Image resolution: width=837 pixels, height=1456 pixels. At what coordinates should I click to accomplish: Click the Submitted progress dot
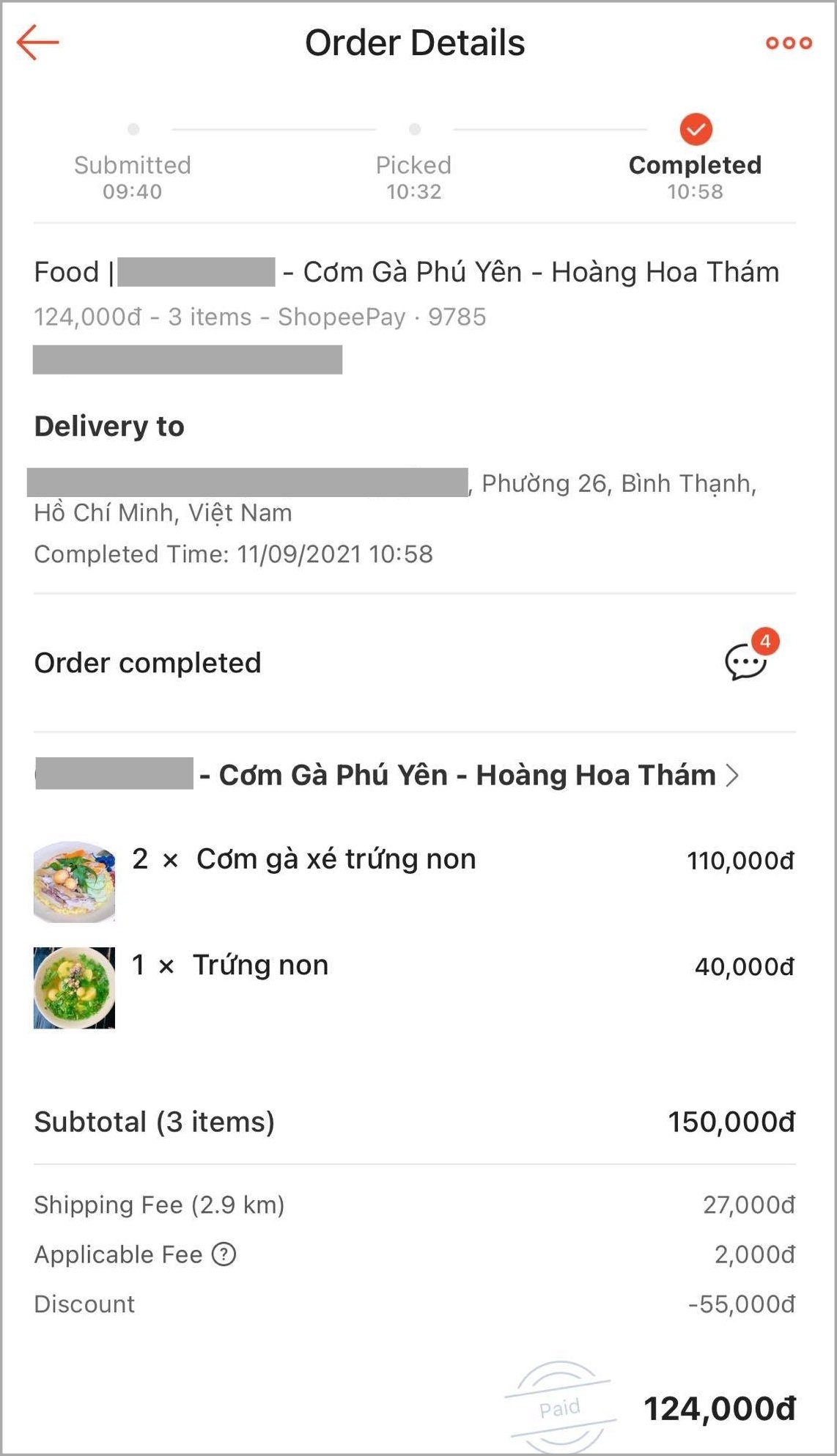coord(132,130)
